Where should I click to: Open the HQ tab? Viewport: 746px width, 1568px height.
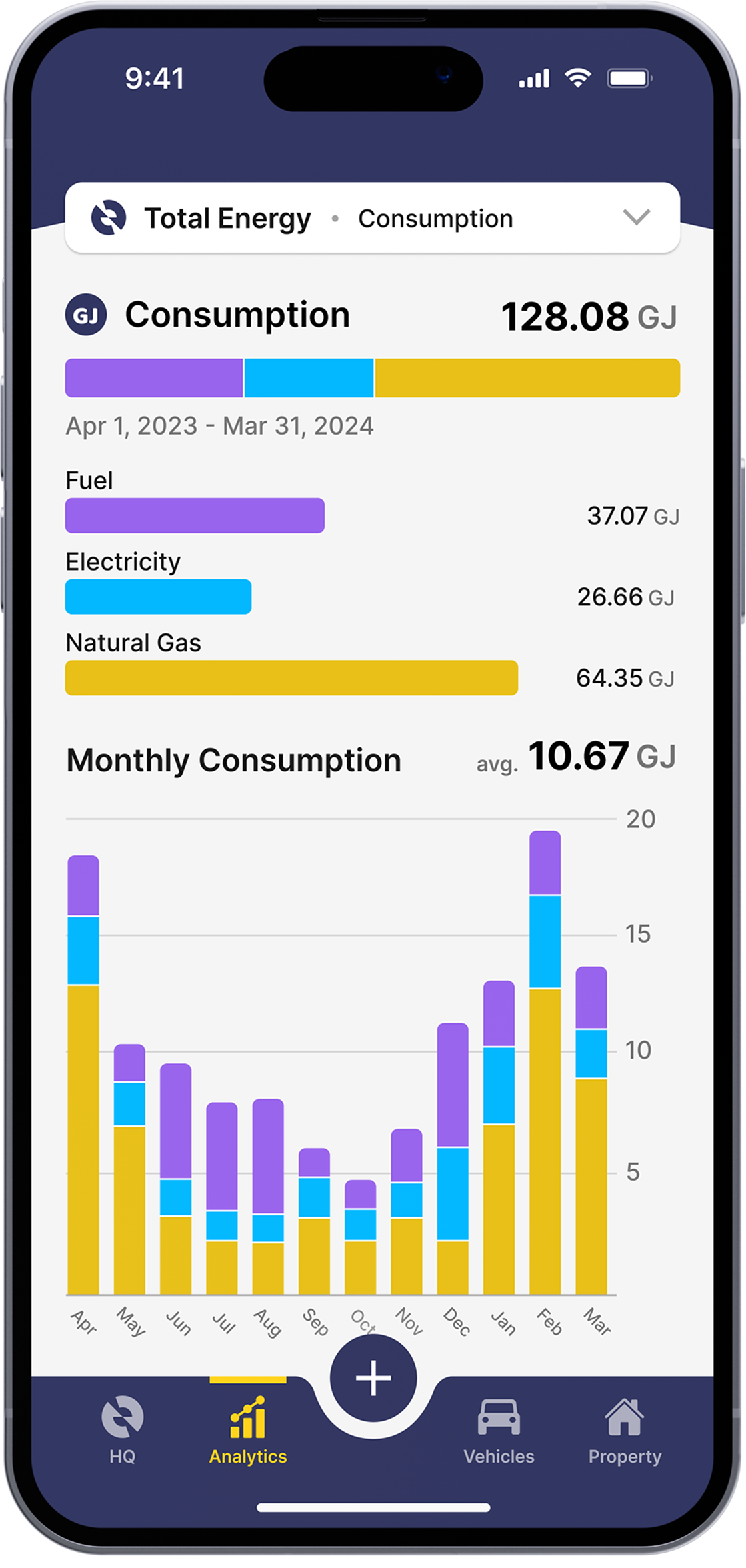click(122, 1429)
